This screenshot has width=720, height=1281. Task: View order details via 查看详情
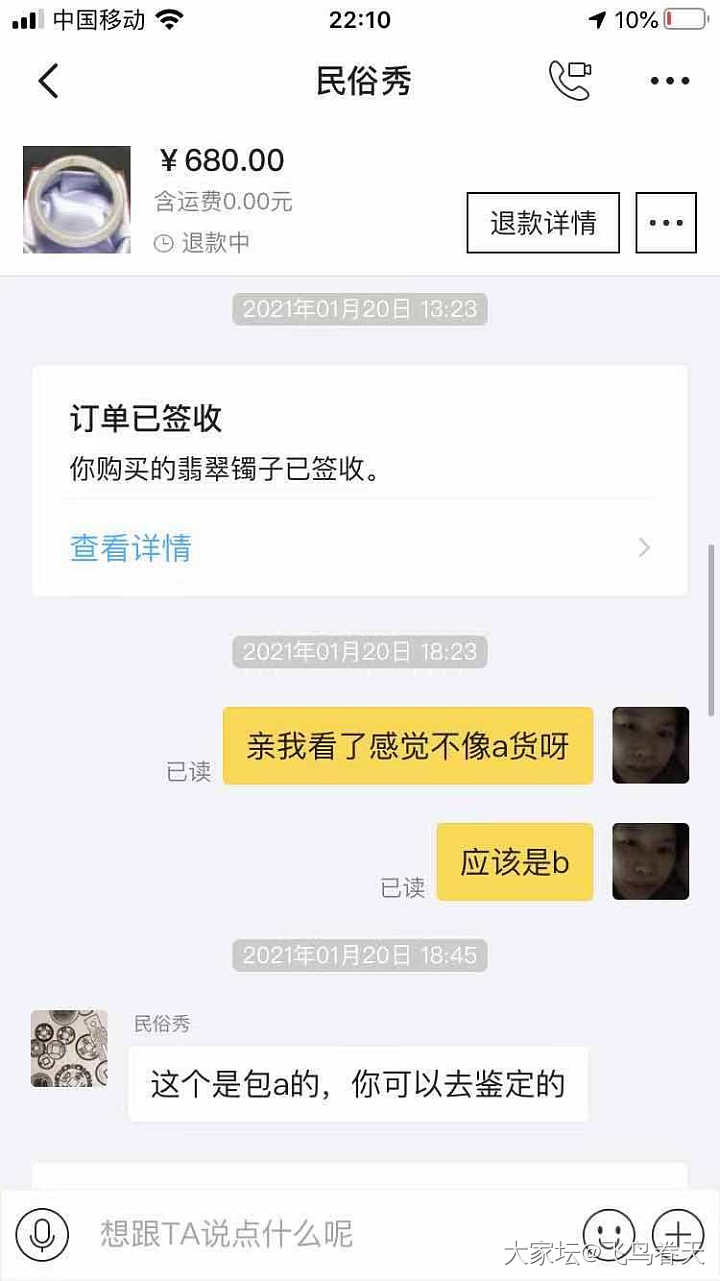tap(130, 548)
